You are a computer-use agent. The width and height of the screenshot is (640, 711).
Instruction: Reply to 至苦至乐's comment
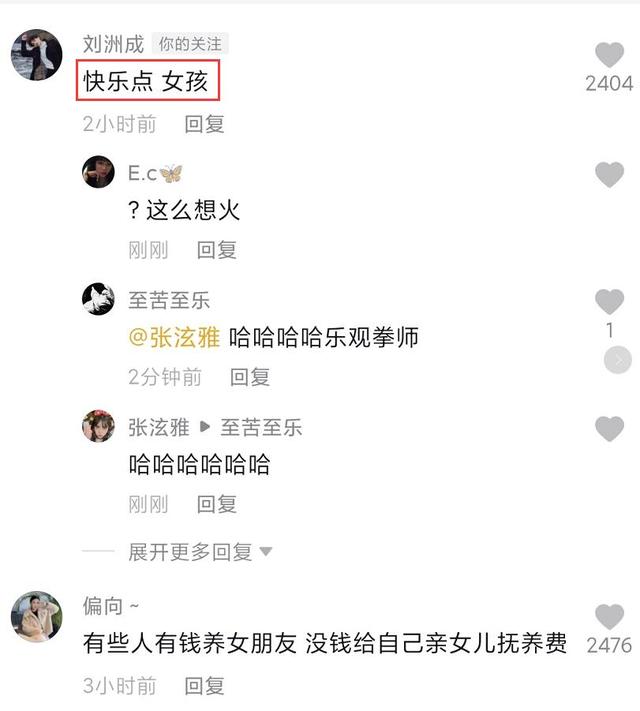pyautogui.click(x=250, y=377)
